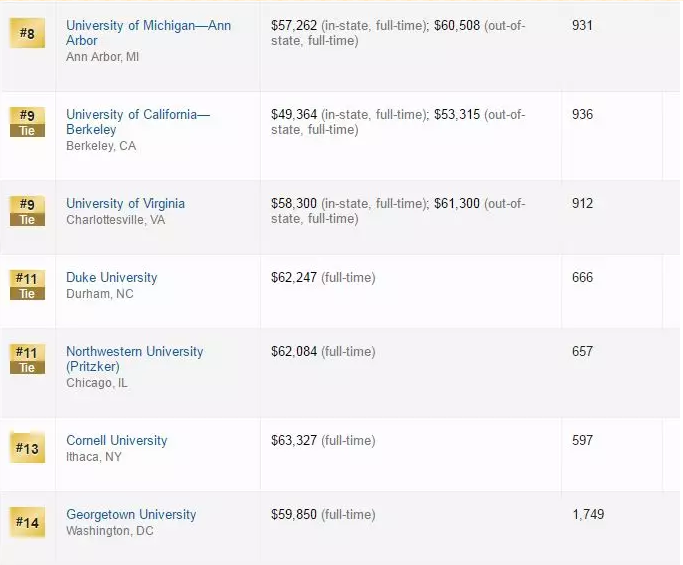Go to Georgetown University's profile

[131, 515]
